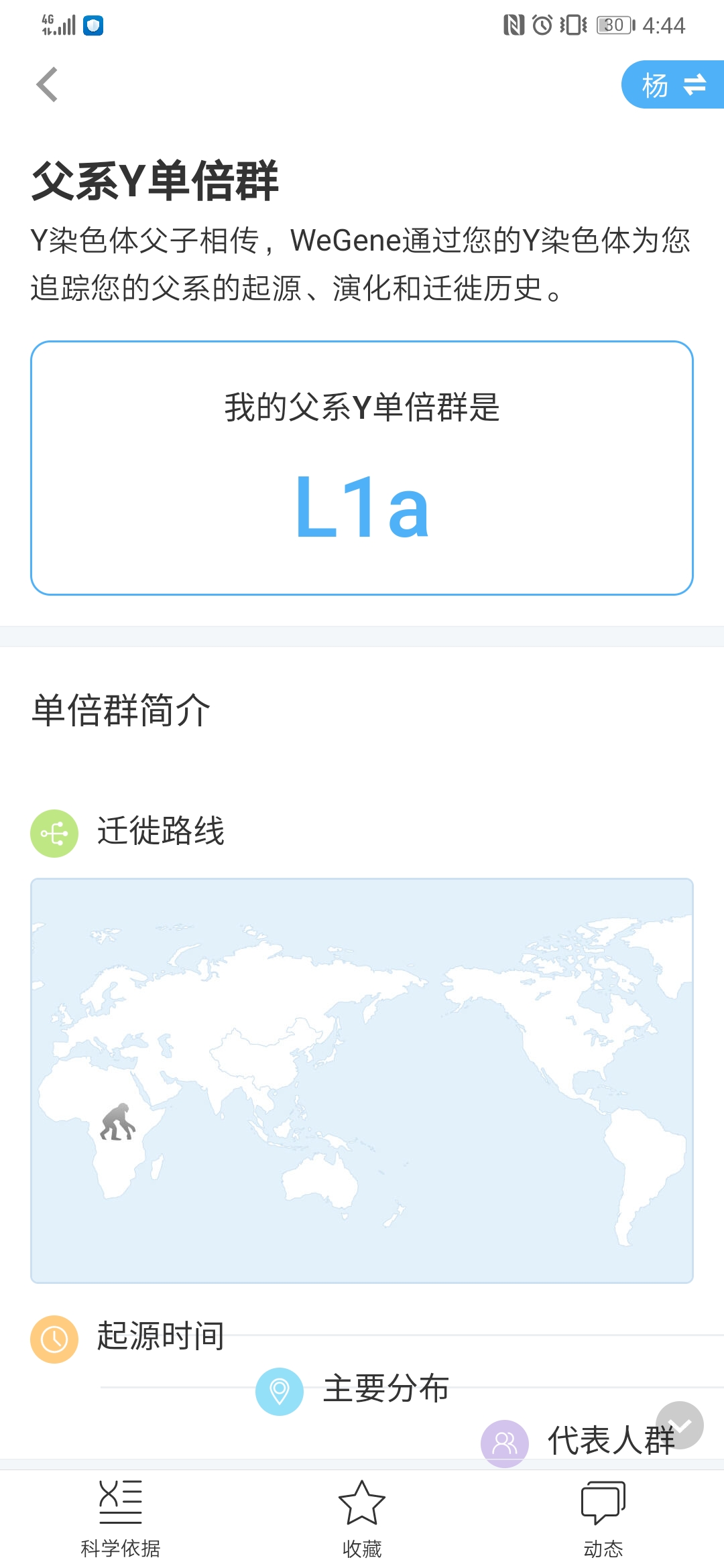
Task: Tap the floating down-chevron button
Action: coord(679,1425)
